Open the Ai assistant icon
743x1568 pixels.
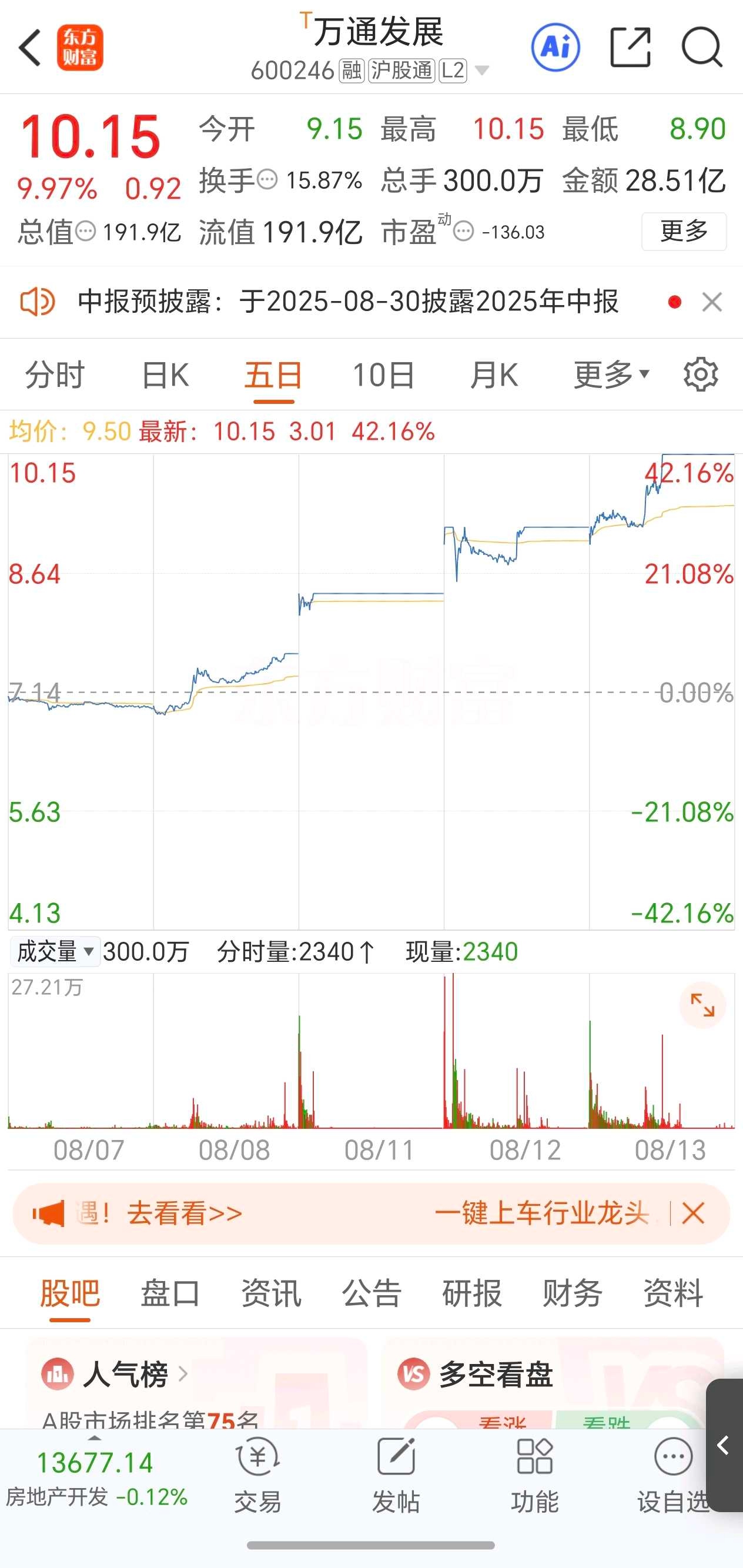coord(555,48)
